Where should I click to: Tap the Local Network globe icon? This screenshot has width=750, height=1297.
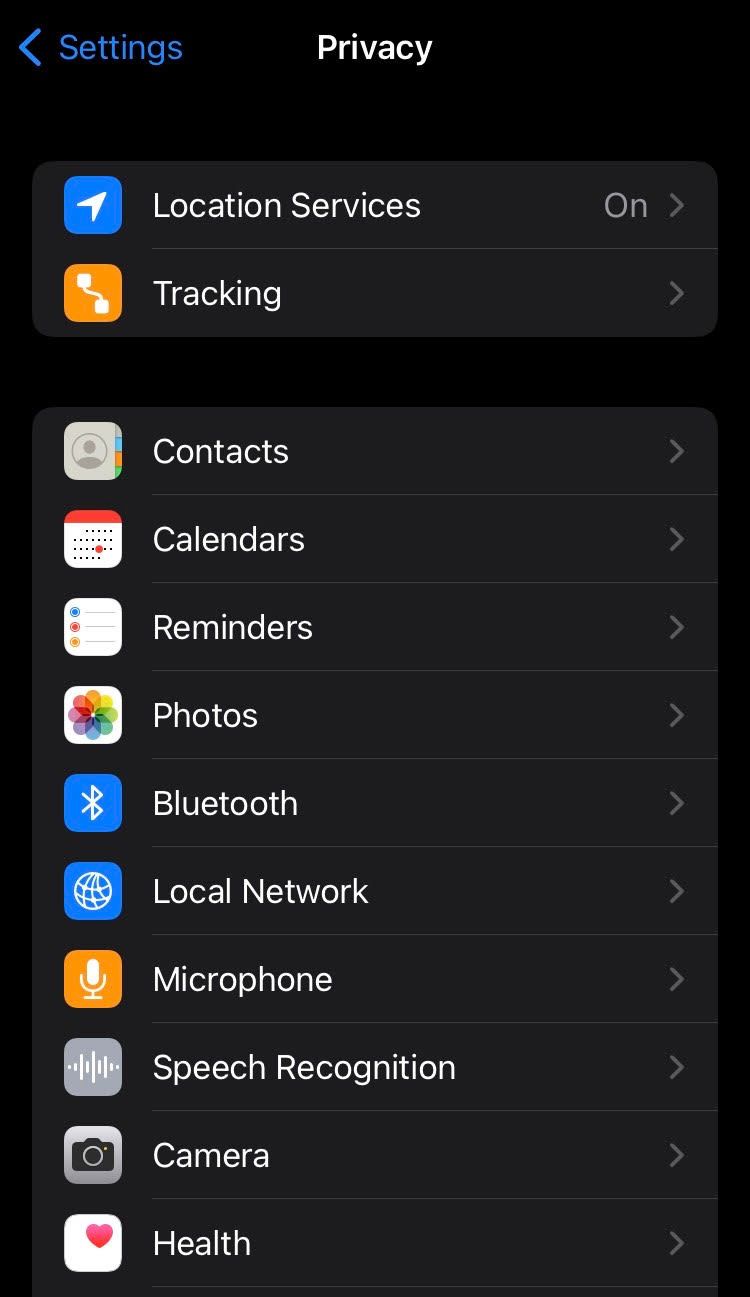[x=92, y=891]
